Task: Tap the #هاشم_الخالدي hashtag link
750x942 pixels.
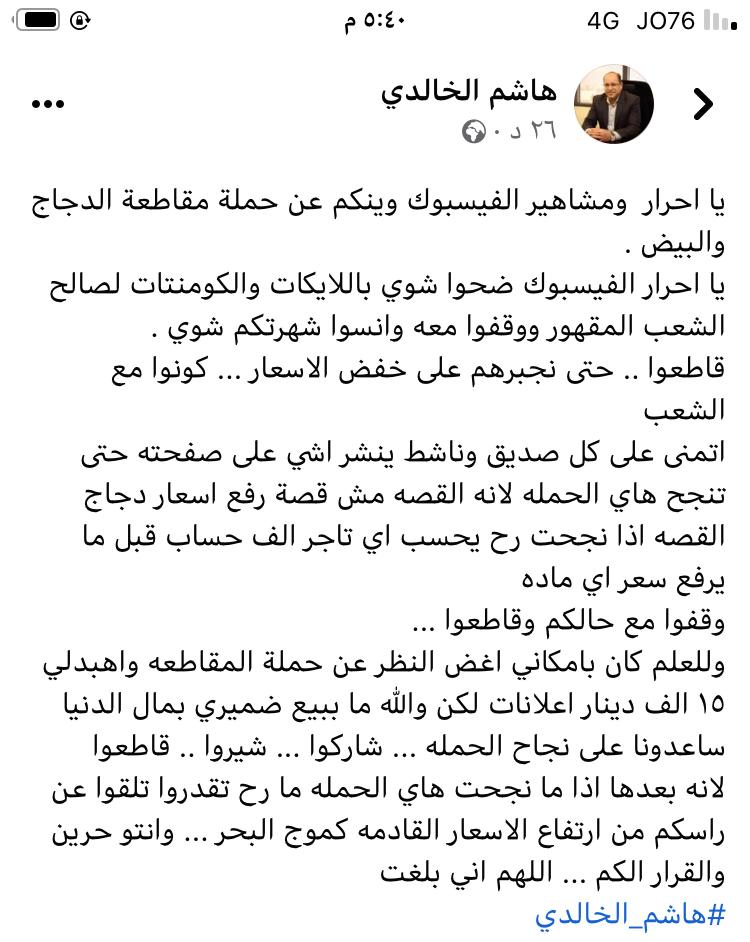Action: [x=629, y=913]
